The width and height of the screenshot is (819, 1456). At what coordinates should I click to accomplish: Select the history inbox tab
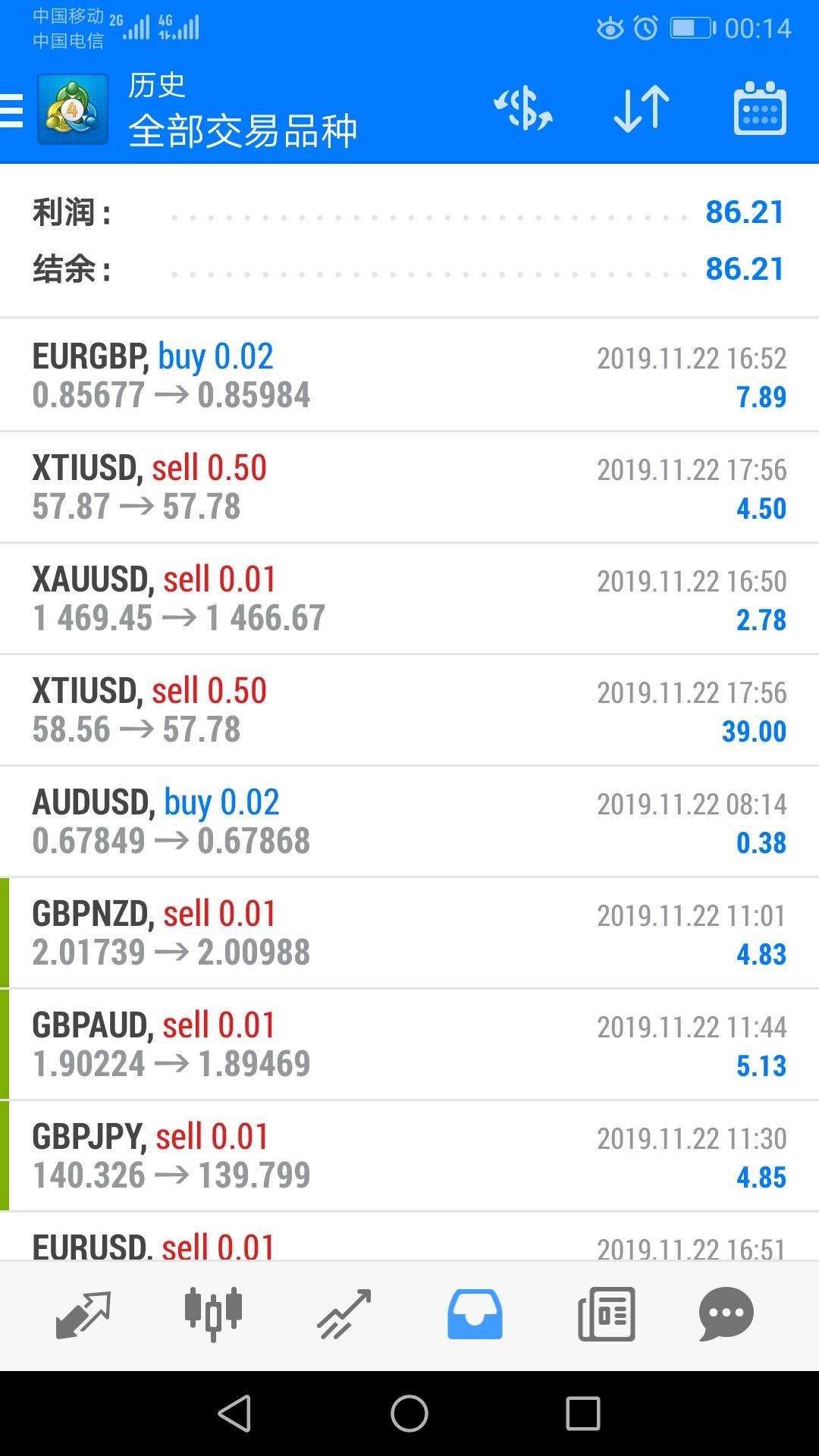pos(475,1314)
